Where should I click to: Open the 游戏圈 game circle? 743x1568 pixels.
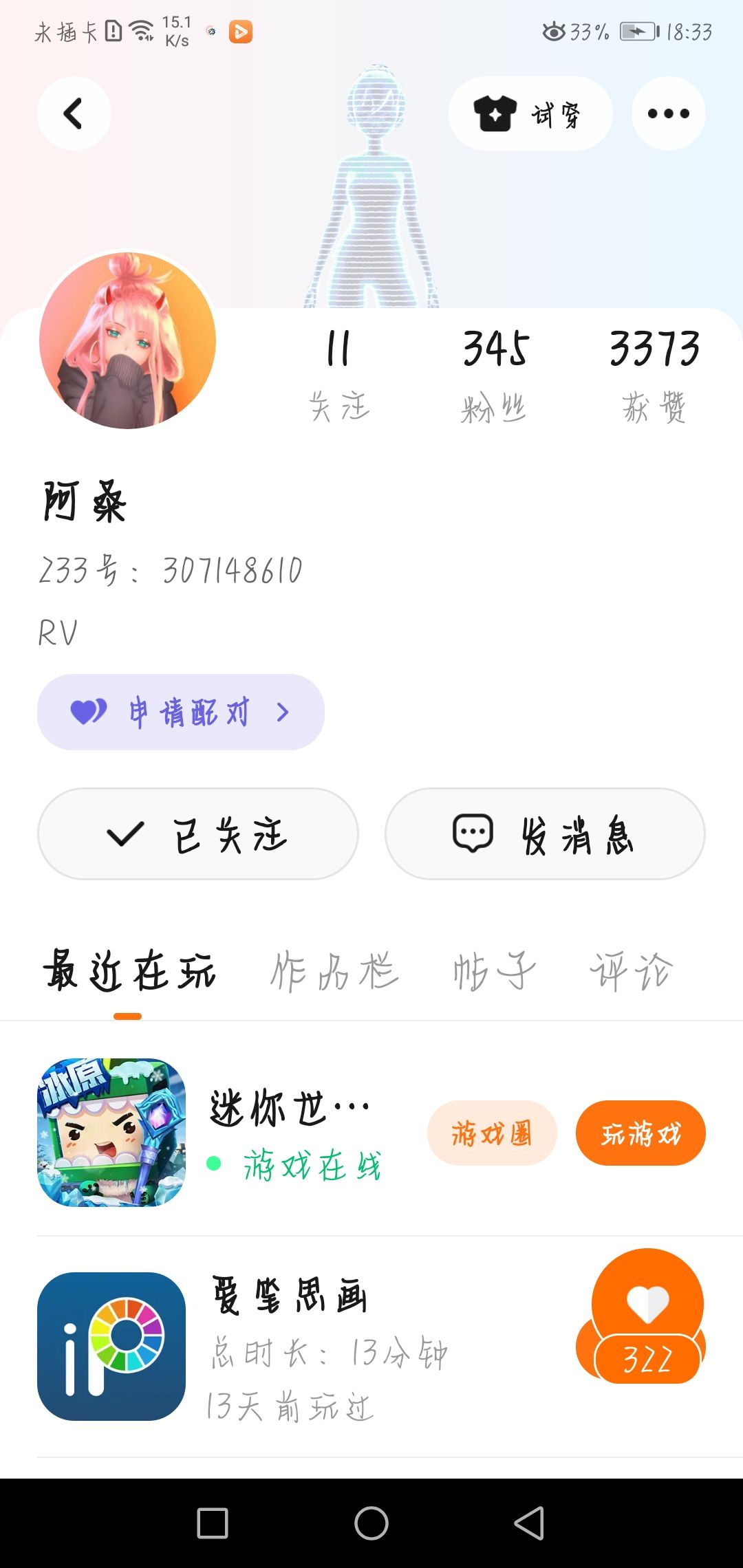(491, 1133)
